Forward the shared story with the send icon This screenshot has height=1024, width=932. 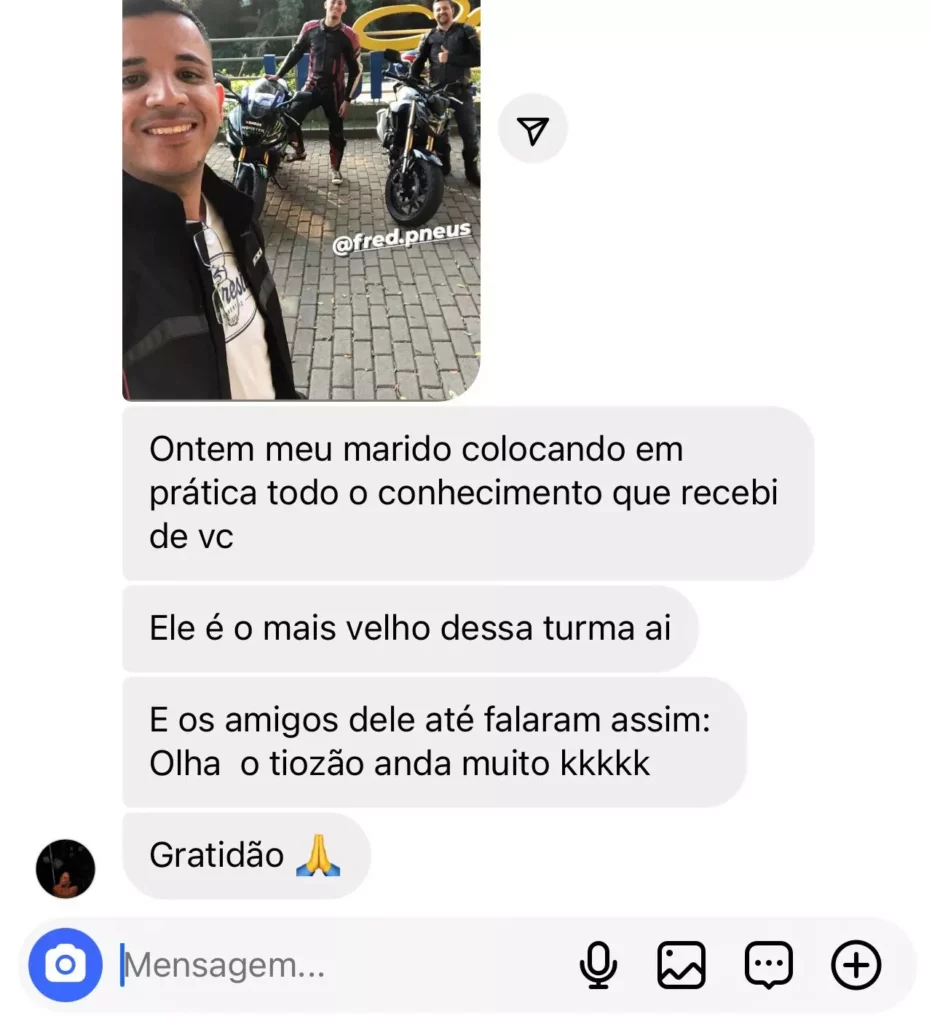533,129
